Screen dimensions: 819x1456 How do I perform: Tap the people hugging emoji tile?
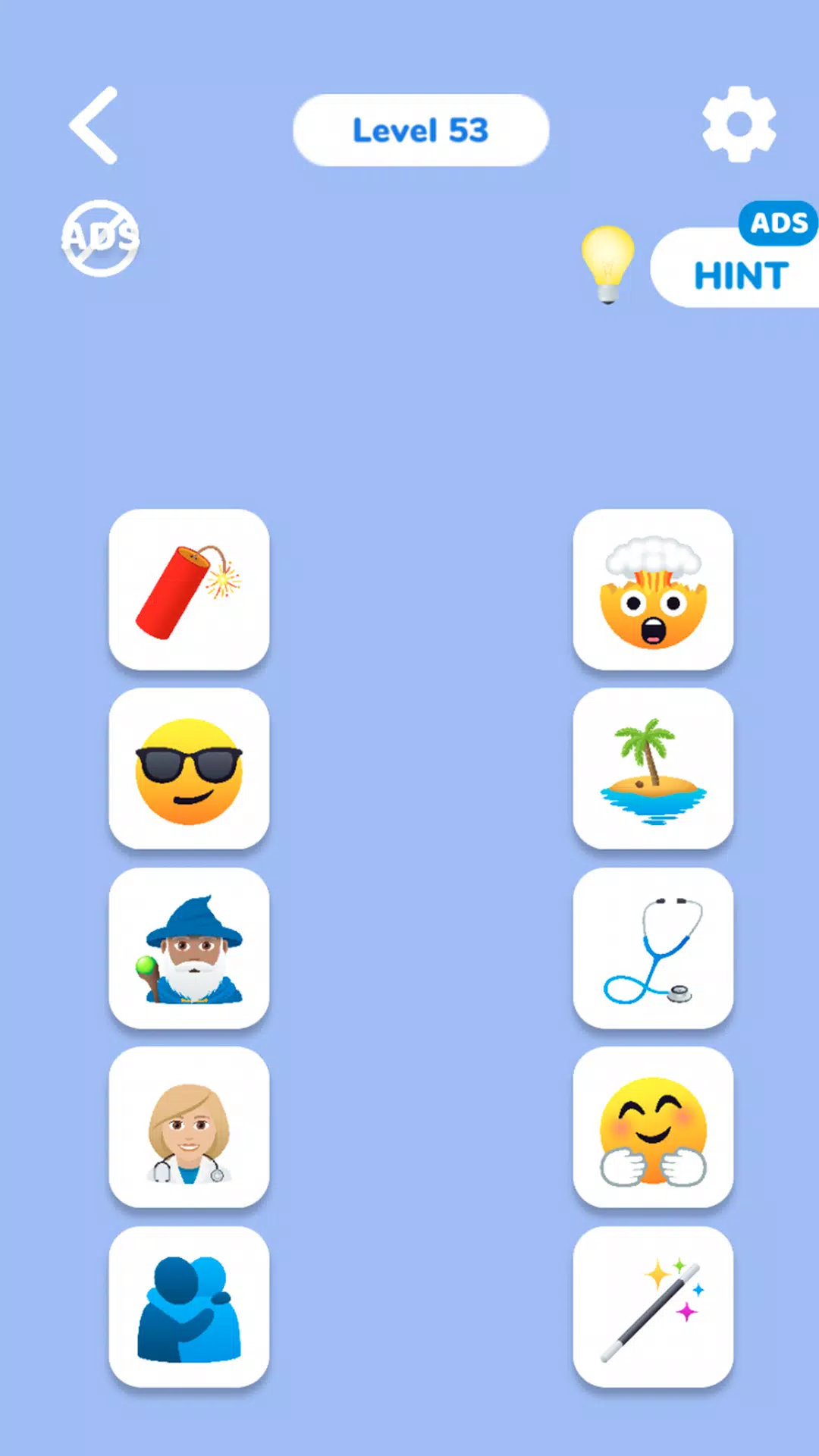pyautogui.click(x=188, y=1307)
